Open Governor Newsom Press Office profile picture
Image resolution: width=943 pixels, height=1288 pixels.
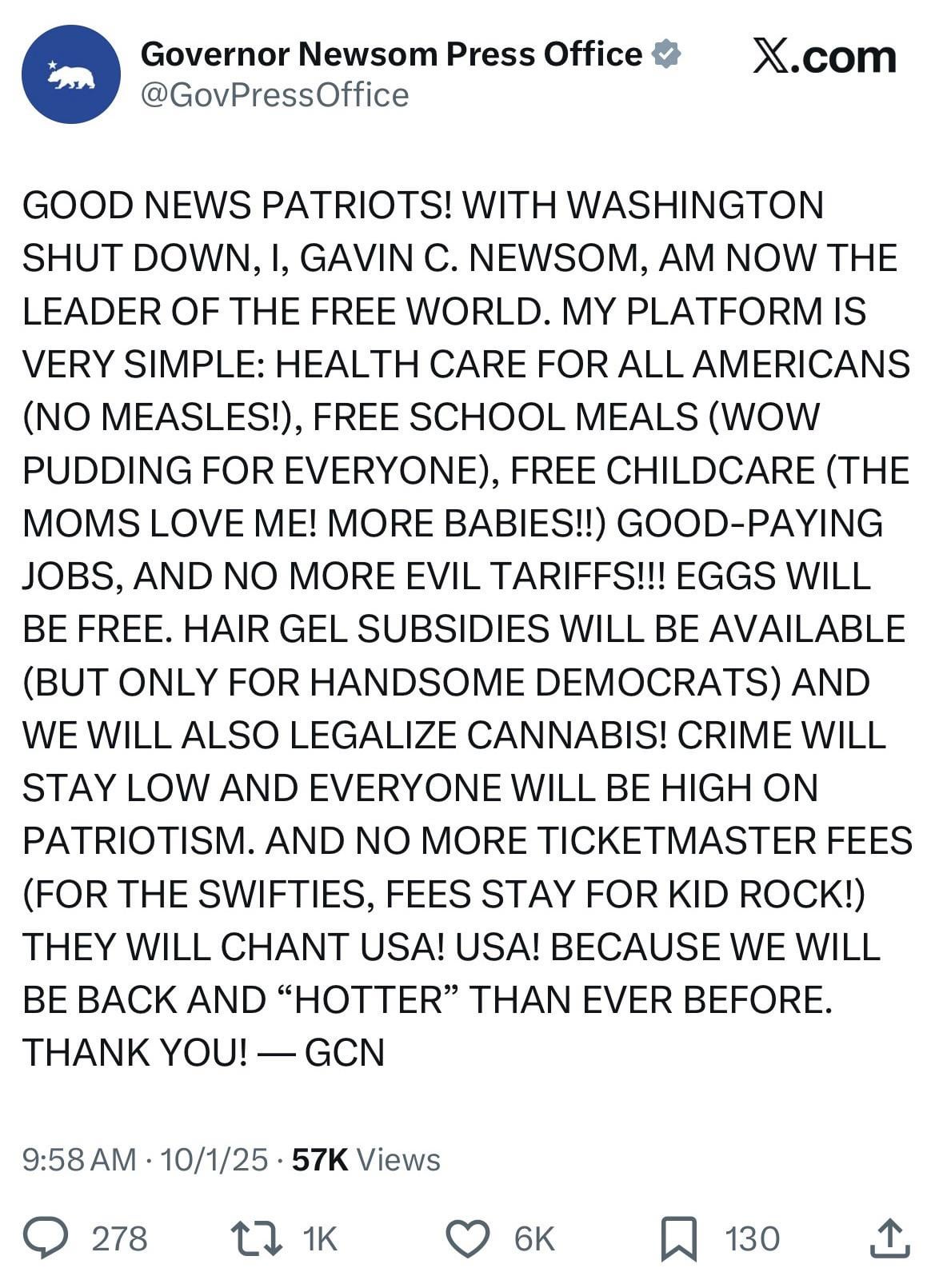point(70,74)
